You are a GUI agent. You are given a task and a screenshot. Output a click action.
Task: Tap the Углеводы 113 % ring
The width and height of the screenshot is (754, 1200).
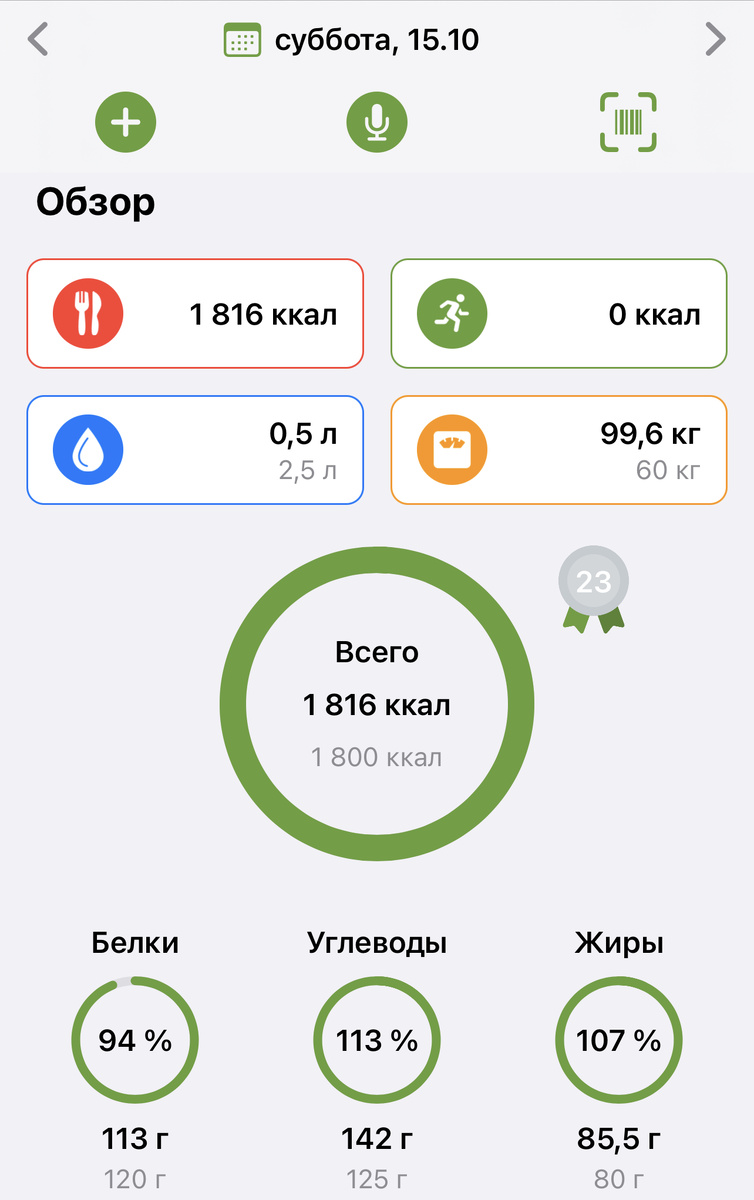[x=376, y=1040]
